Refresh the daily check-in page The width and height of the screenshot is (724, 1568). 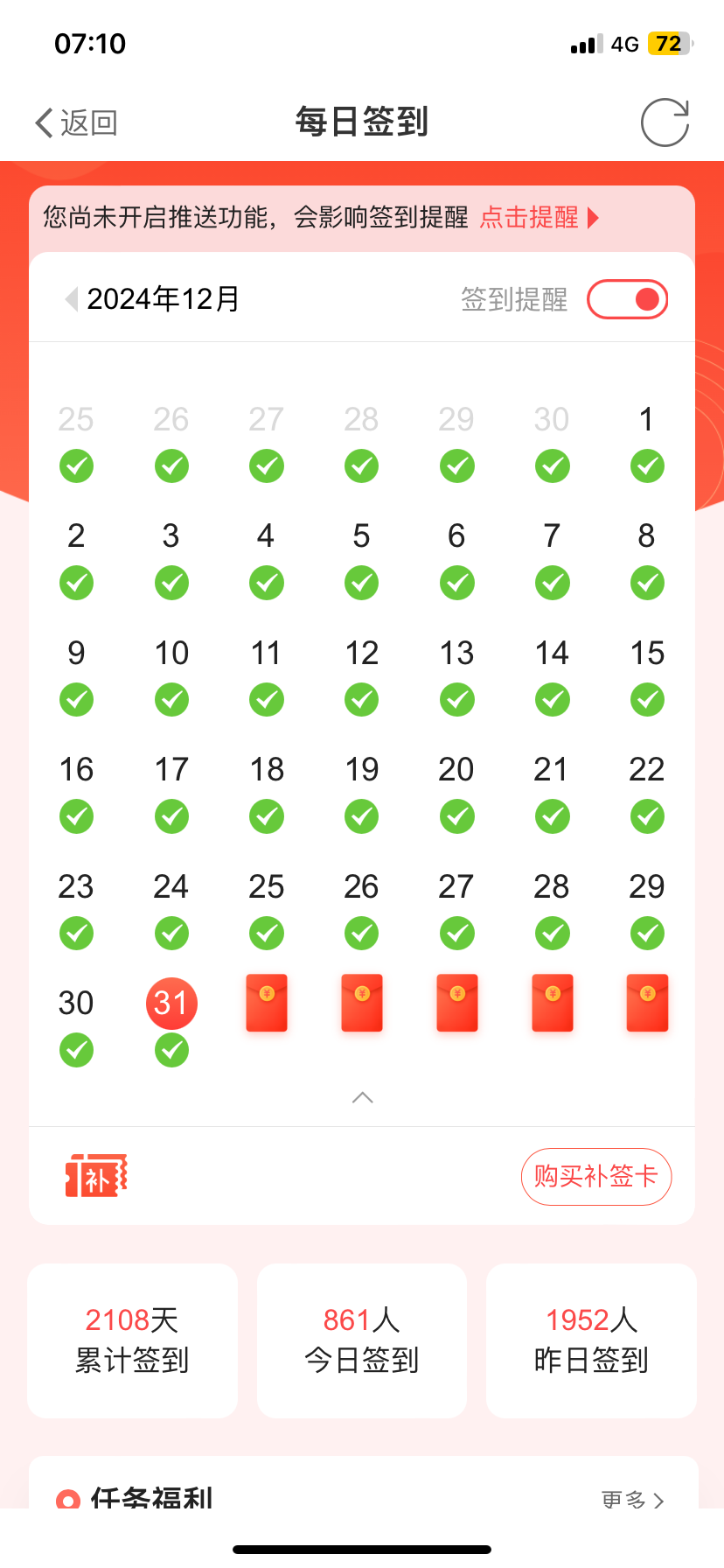[x=665, y=122]
